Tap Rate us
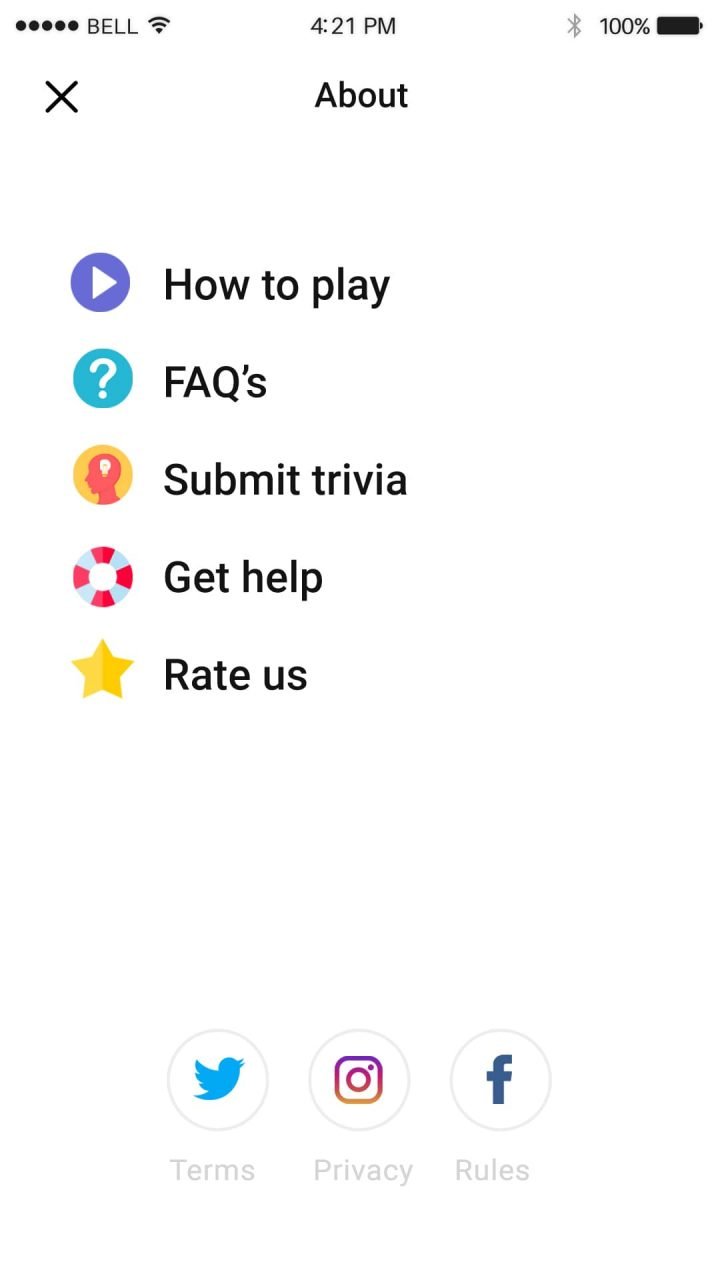Image resolution: width=720 pixels, height=1280 pixels. pyautogui.click(x=235, y=674)
